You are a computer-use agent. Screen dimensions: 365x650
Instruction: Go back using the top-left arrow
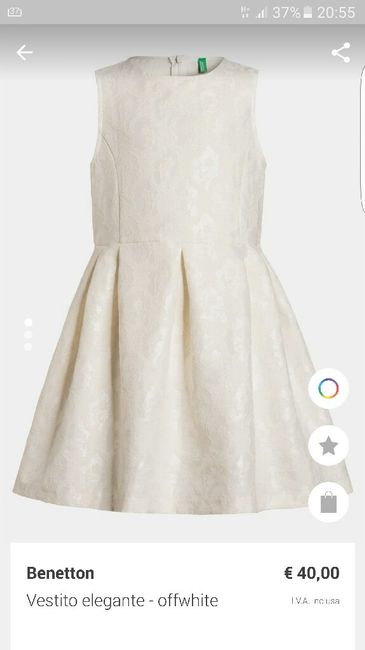tap(24, 53)
